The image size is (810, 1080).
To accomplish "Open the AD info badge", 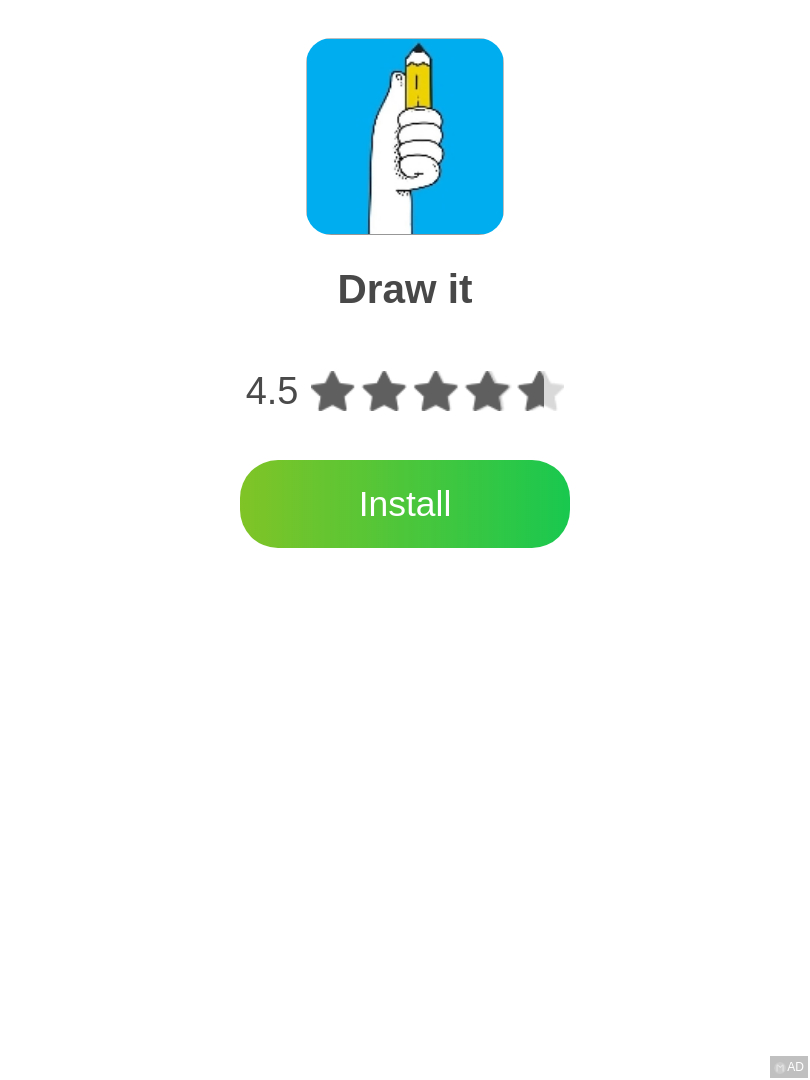I will coord(789,1067).
